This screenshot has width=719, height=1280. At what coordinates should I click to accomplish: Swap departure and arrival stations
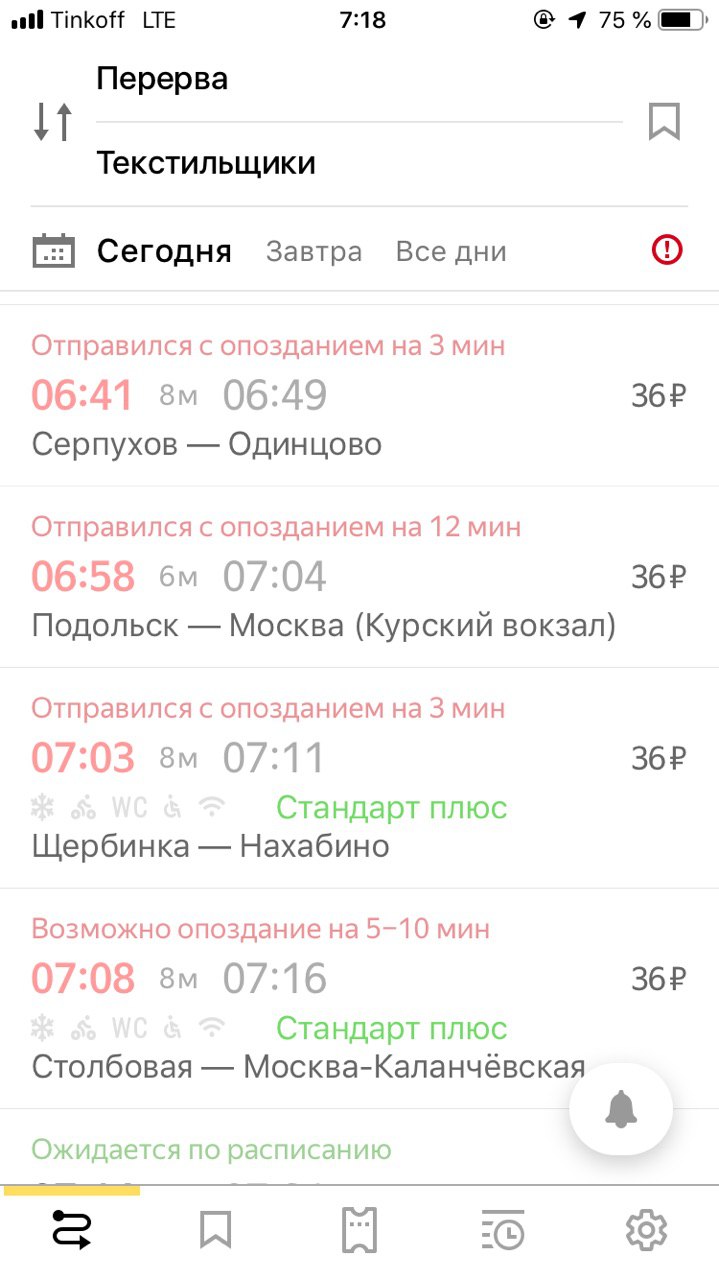coord(53,121)
